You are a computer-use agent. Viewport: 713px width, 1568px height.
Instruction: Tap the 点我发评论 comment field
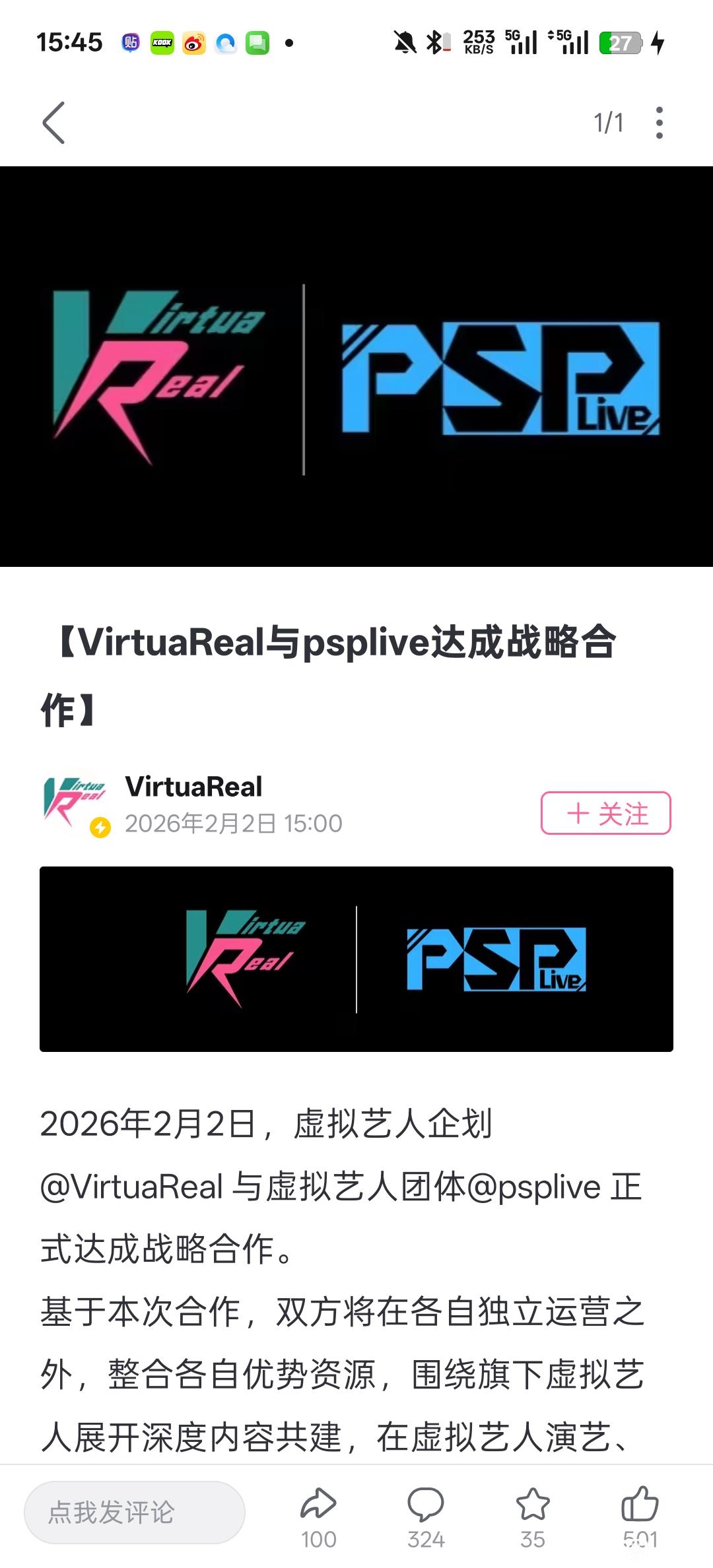click(135, 1513)
